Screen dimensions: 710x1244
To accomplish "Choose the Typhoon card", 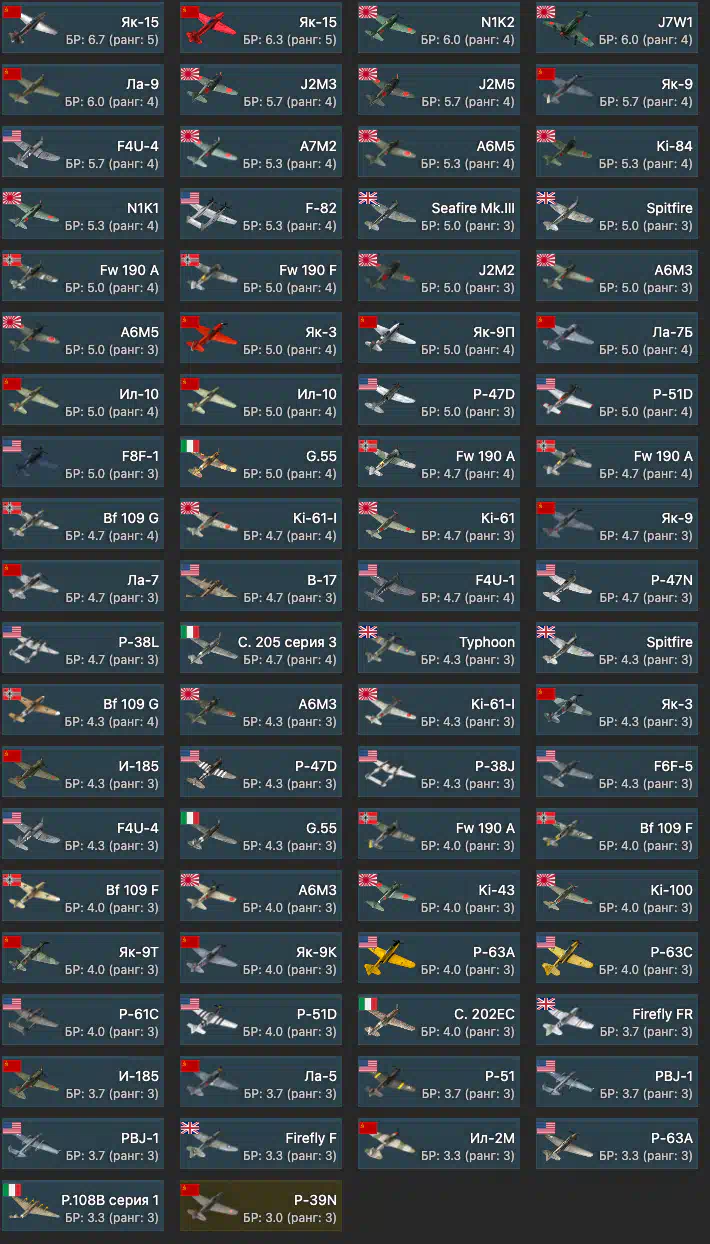I will tap(438, 648).
